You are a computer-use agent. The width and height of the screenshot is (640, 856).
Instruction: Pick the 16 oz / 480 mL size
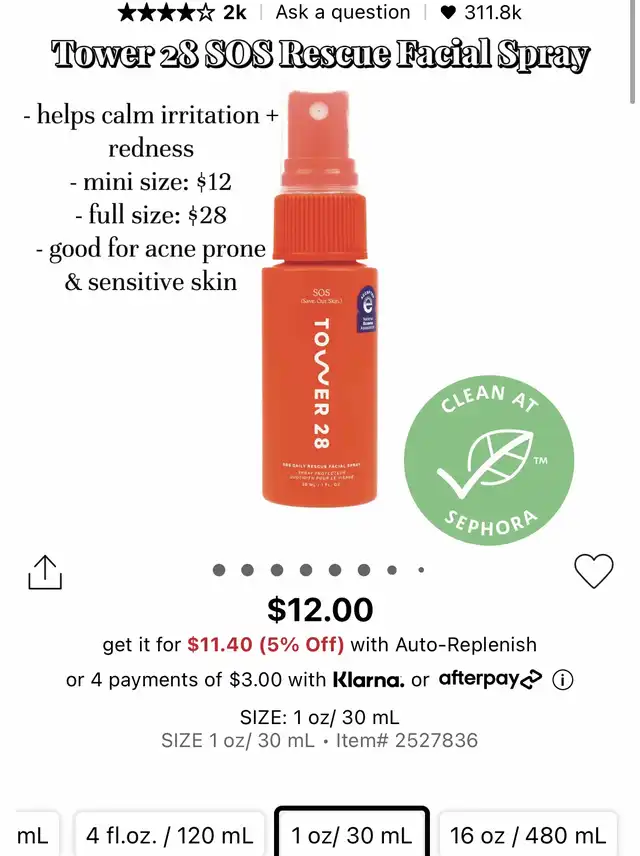527,835
